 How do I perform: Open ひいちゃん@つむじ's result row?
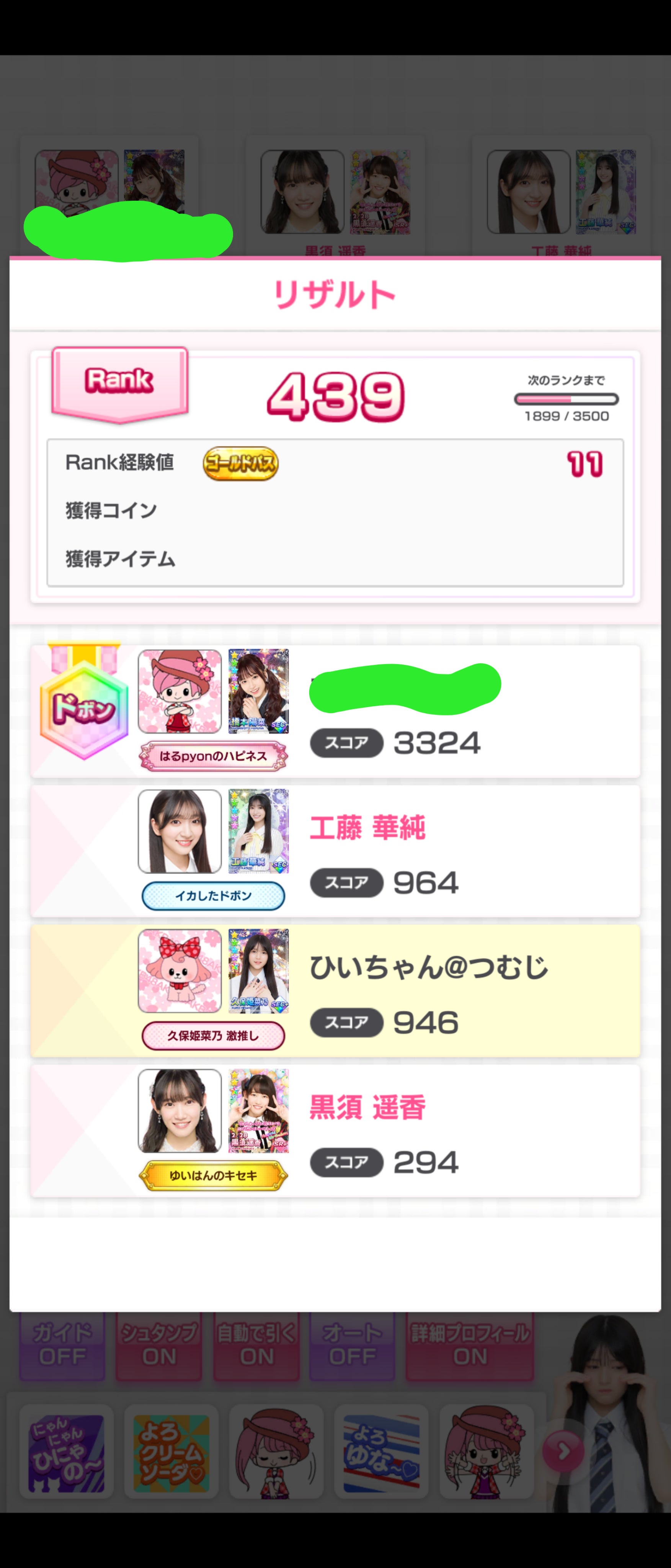(x=335, y=991)
